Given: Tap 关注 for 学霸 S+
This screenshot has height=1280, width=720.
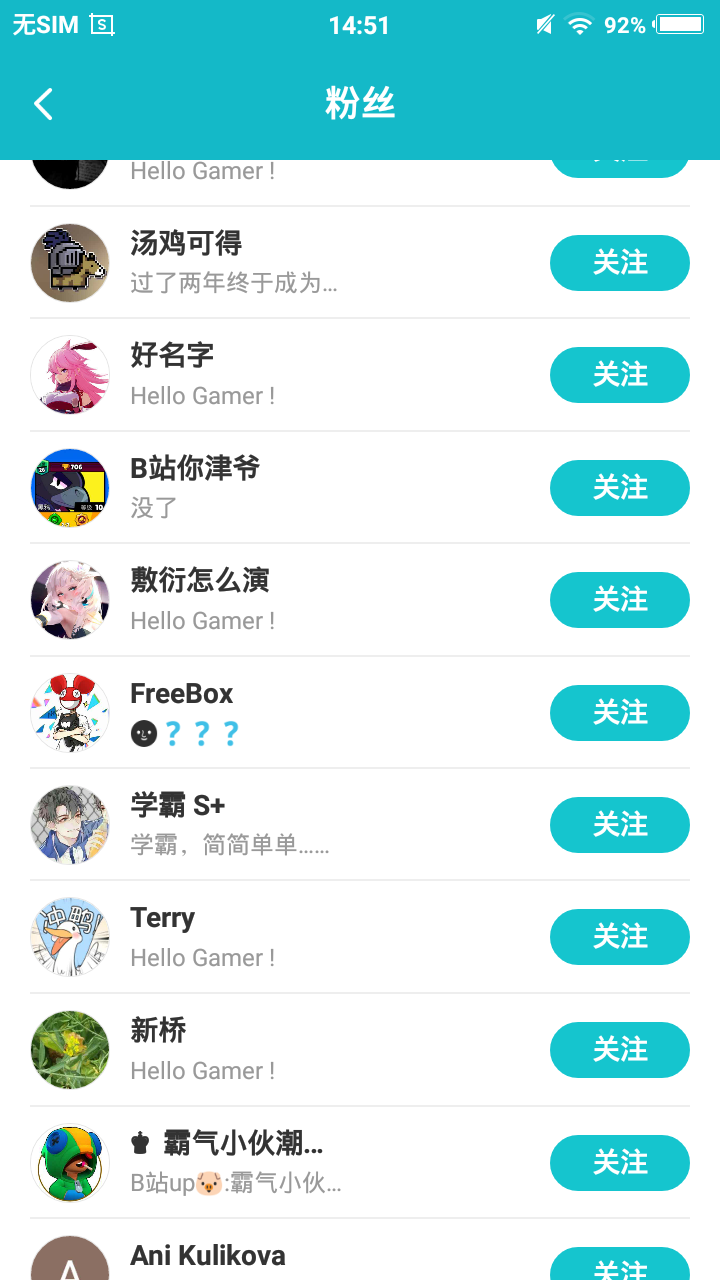Looking at the screenshot, I should click(619, 825).
